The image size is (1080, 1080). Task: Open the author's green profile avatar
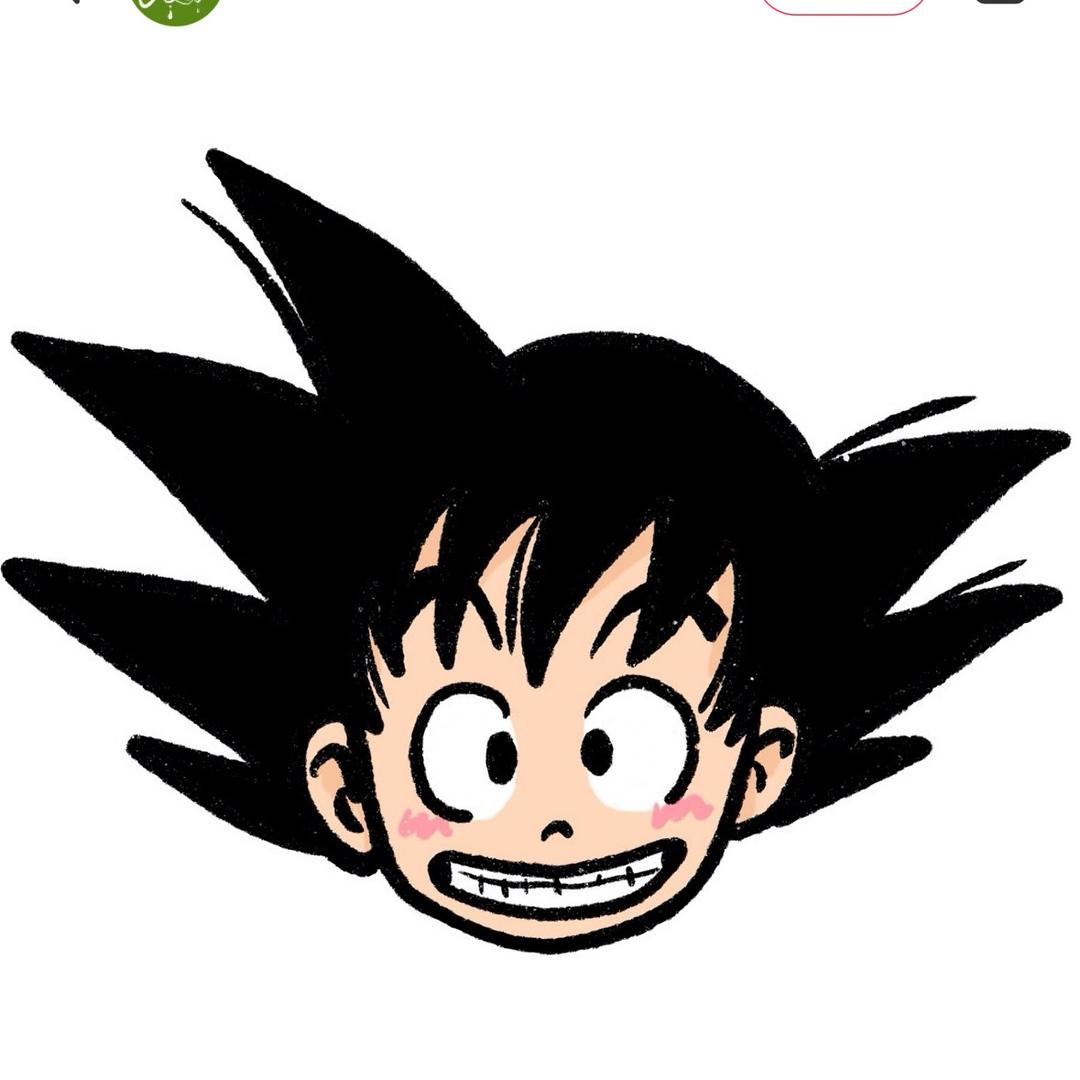[175, 8]
